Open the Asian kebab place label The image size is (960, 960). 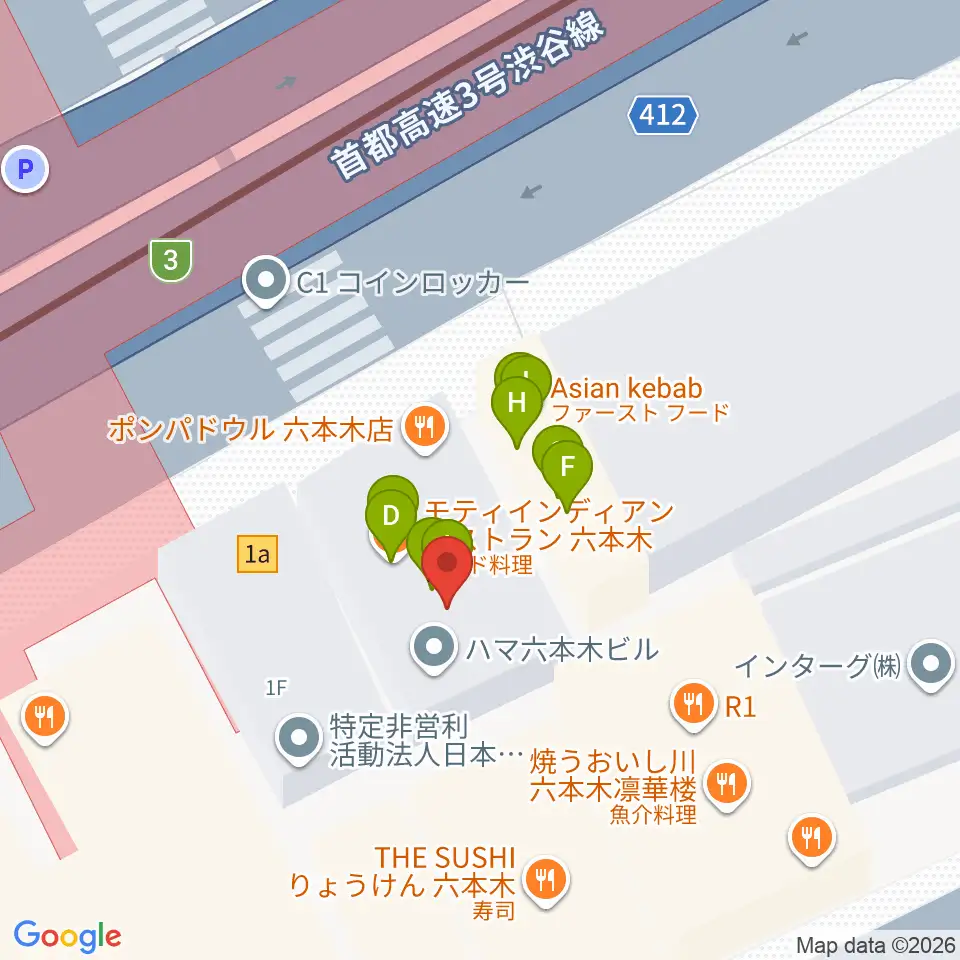pyautogui.click(x=626, y=389)
